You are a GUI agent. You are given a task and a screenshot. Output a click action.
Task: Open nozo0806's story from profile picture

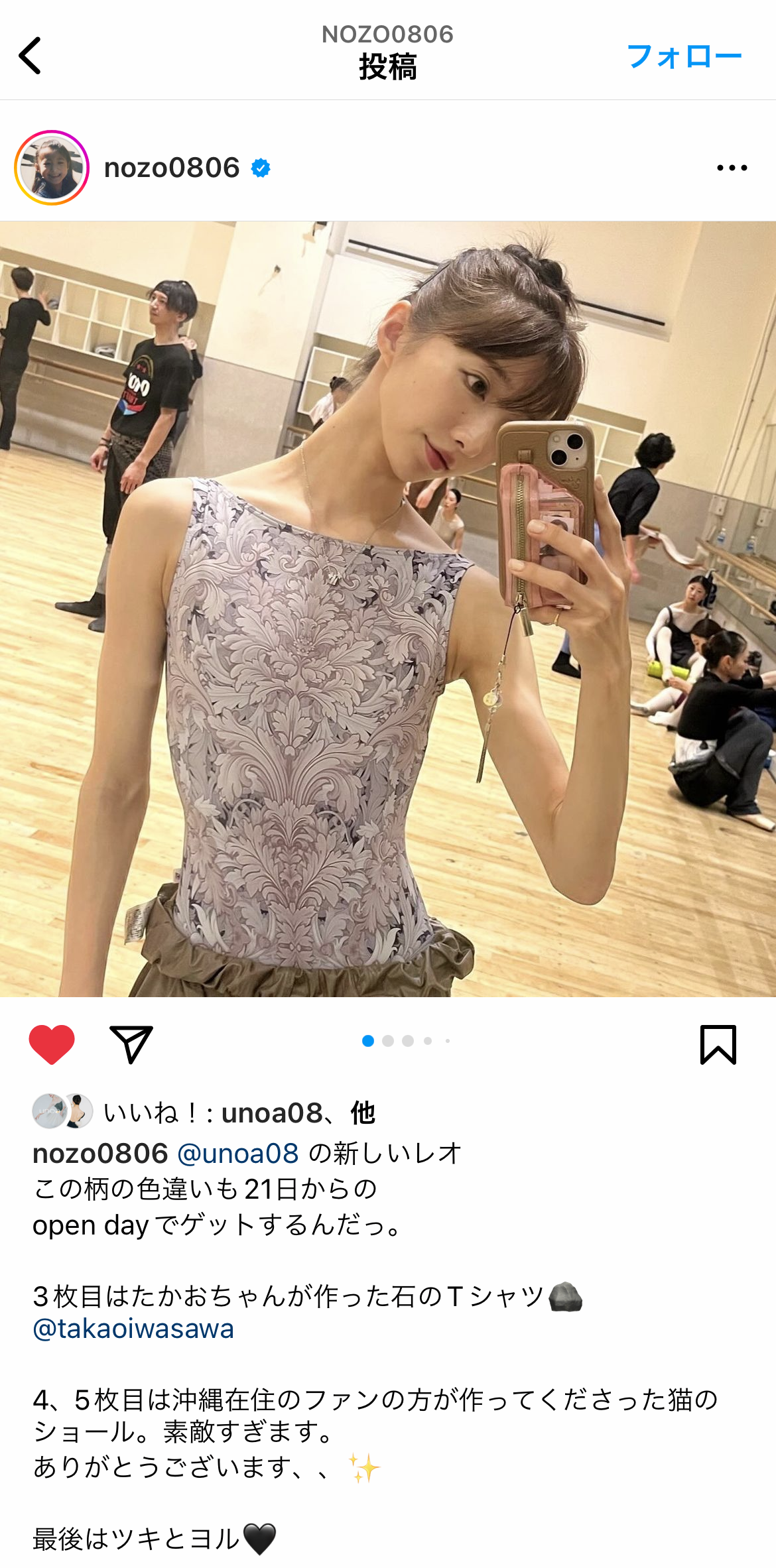(x=52, y=168)
